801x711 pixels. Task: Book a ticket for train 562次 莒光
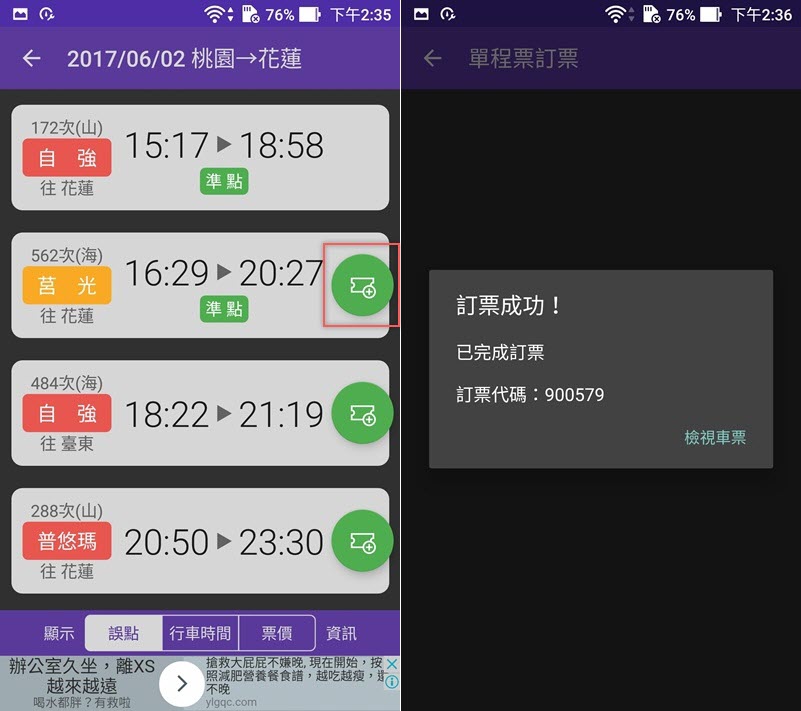click(362, 286)
